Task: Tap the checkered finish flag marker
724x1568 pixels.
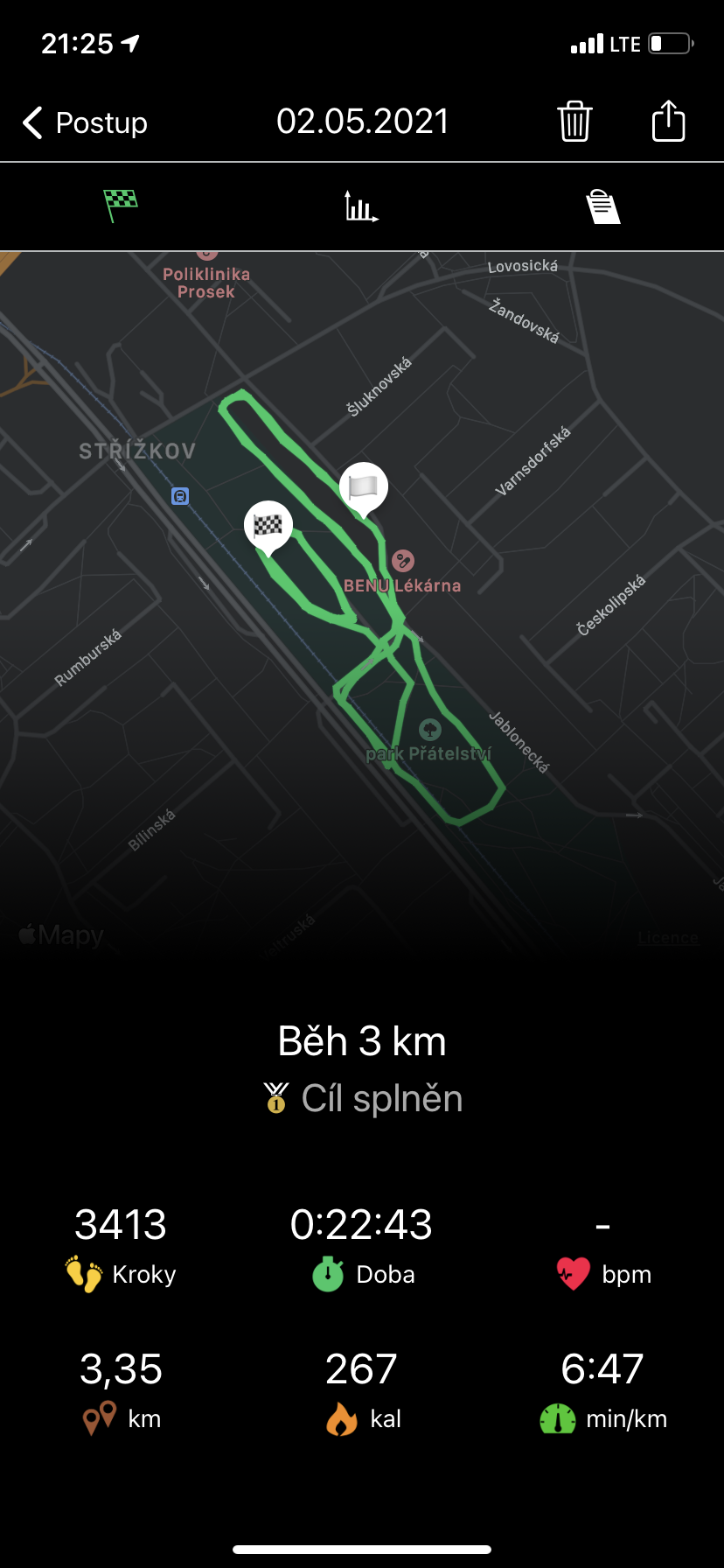Action: [268, 528]
